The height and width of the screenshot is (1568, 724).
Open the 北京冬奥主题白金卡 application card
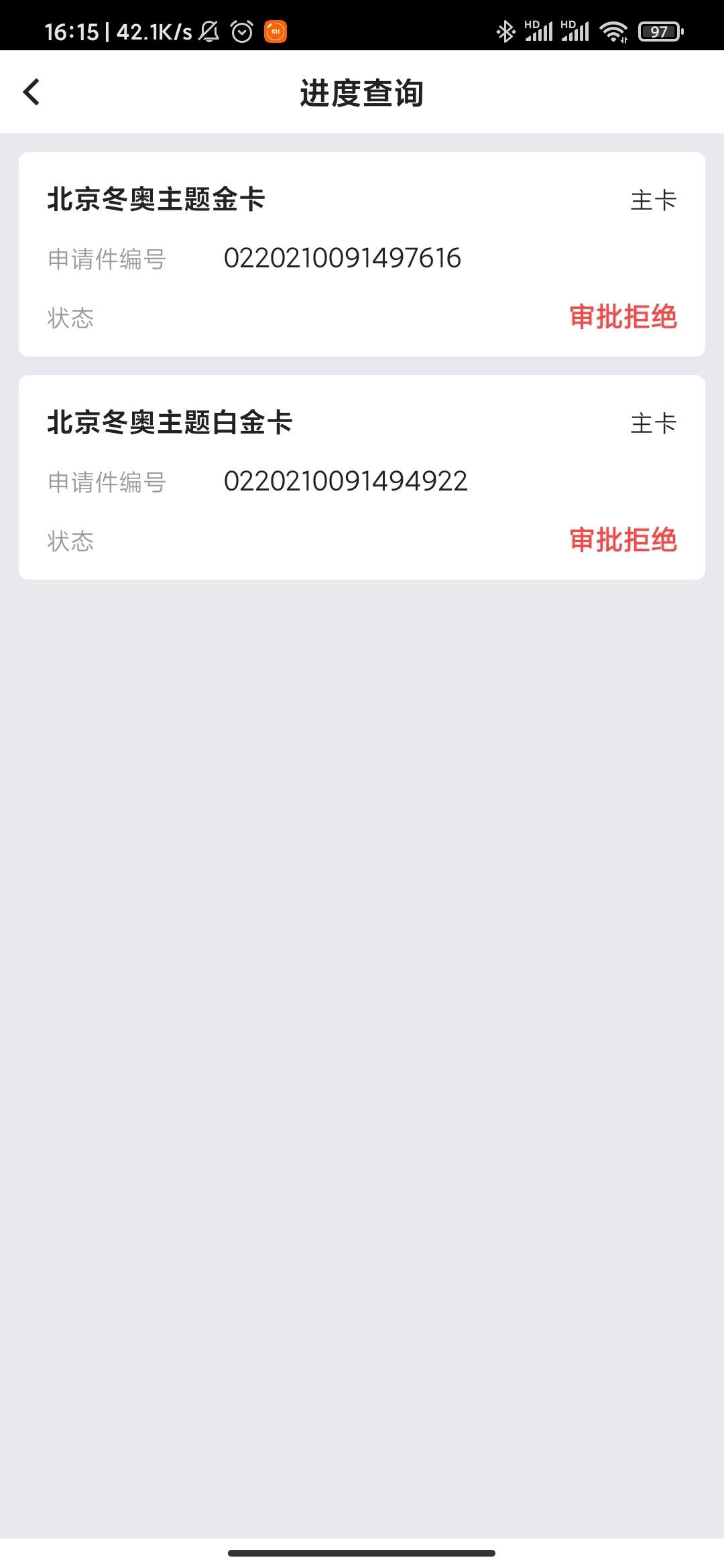(x=362, y=477)
